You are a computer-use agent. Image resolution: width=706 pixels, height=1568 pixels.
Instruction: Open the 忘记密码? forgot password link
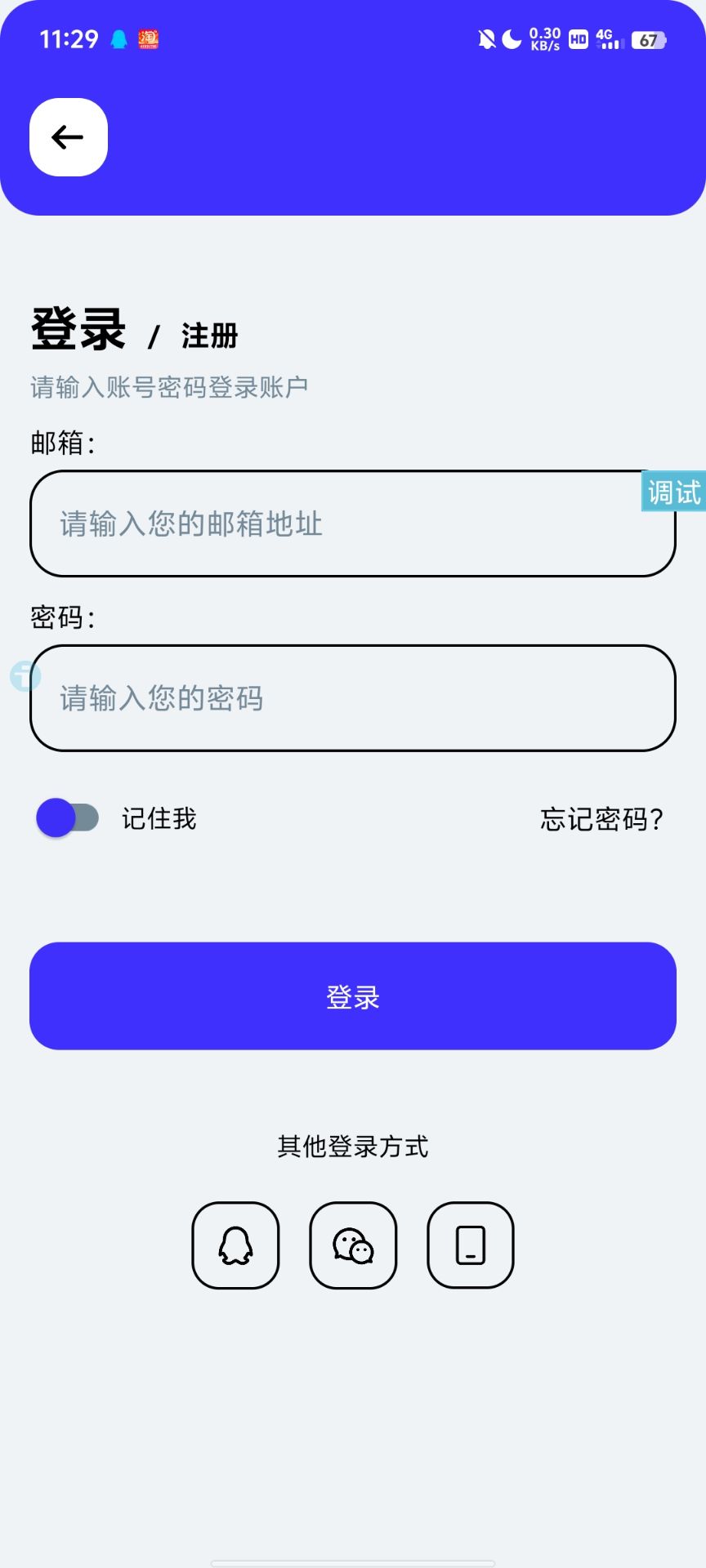(x=601, y=818)
